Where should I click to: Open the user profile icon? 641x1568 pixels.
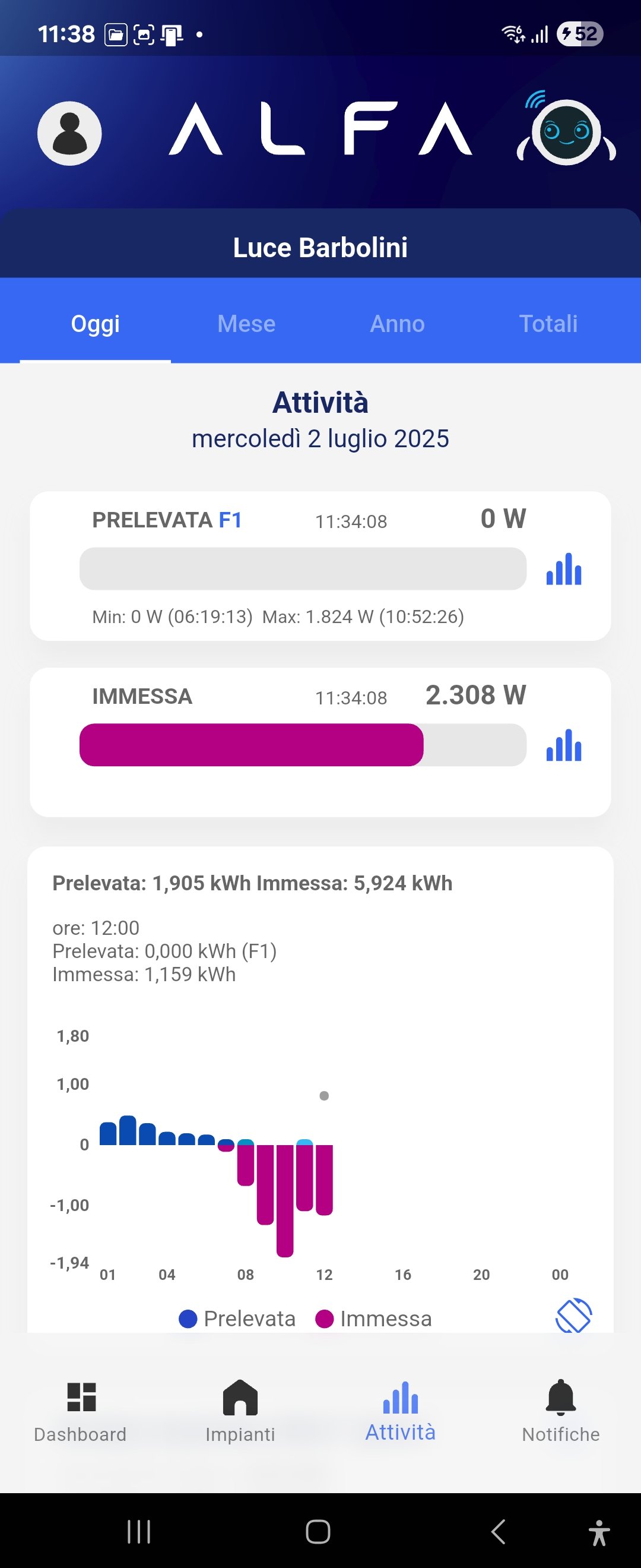(x=69, y=133)
